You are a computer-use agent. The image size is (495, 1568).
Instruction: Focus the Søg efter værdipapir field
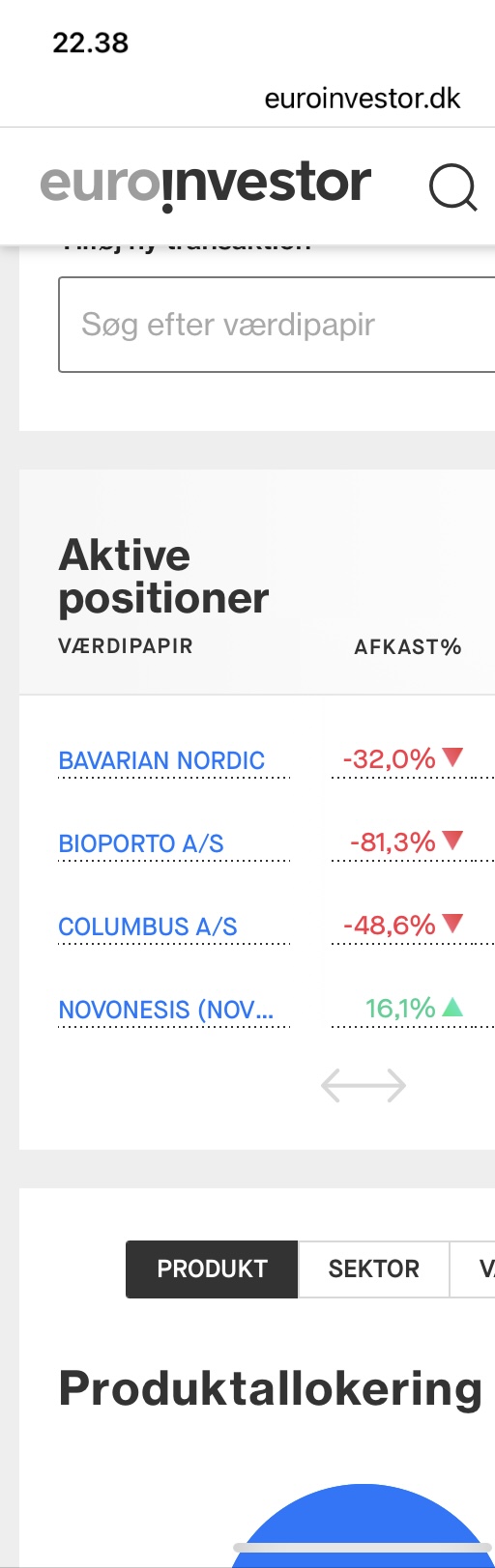pos(277,325)
